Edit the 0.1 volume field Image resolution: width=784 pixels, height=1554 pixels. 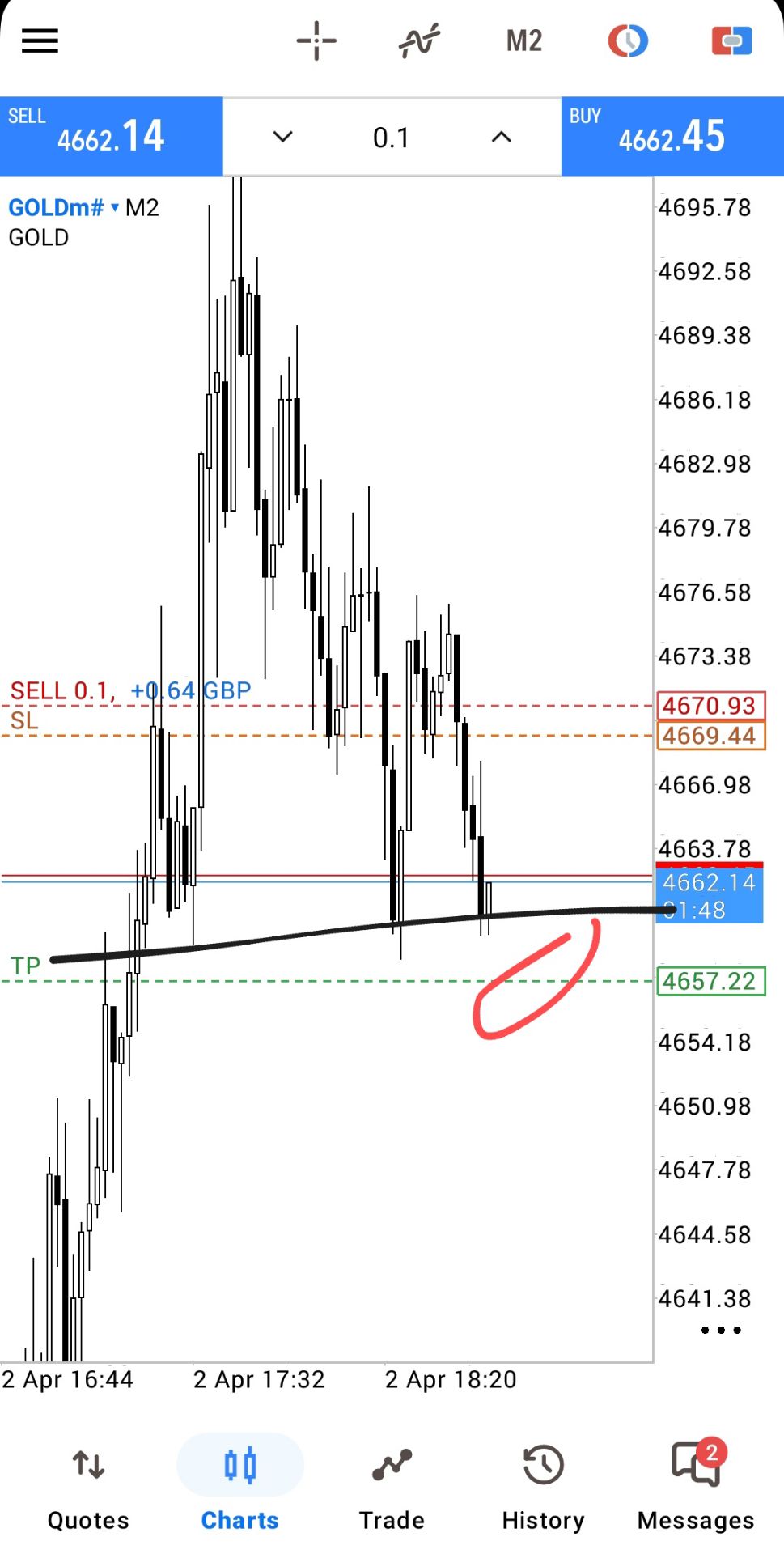pos(391,138)
